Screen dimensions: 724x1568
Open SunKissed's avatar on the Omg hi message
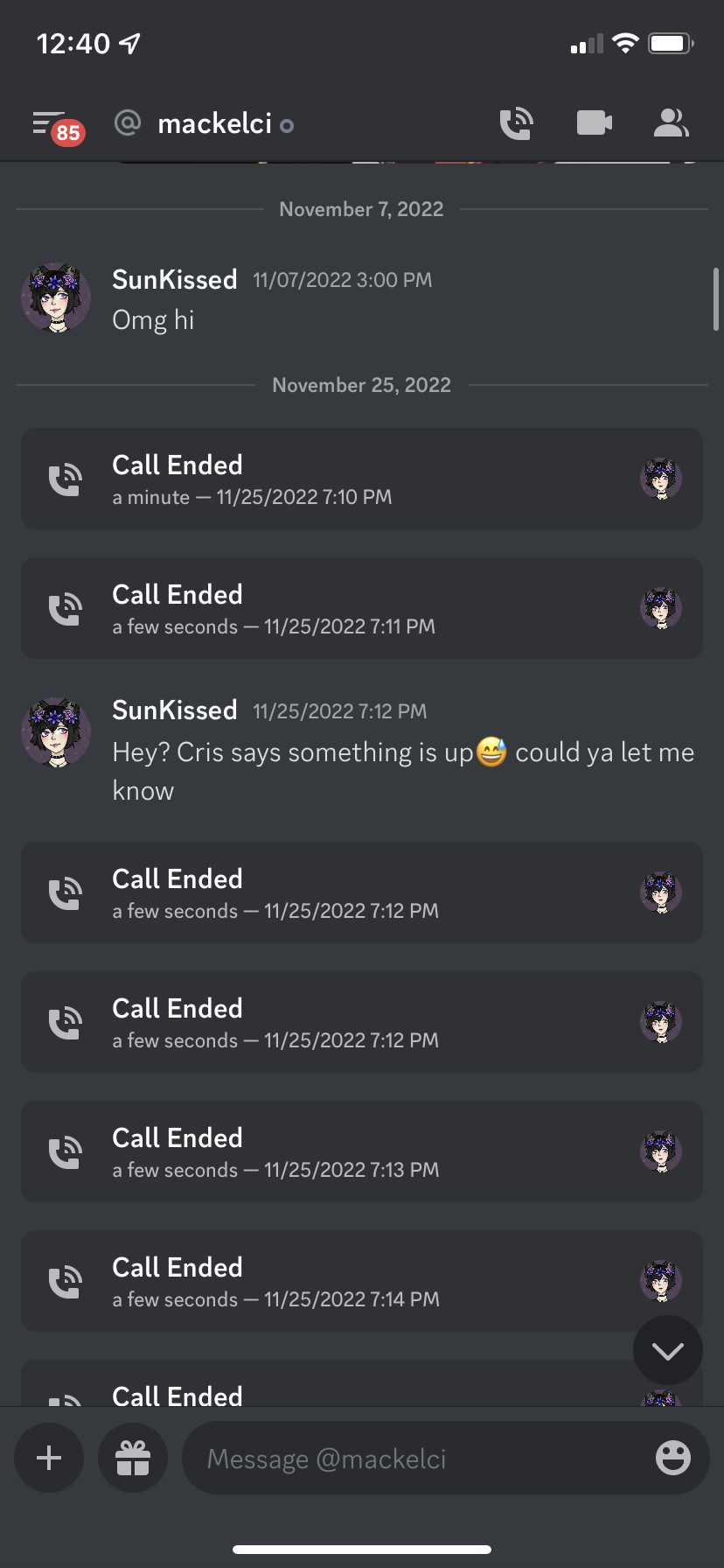56,297
